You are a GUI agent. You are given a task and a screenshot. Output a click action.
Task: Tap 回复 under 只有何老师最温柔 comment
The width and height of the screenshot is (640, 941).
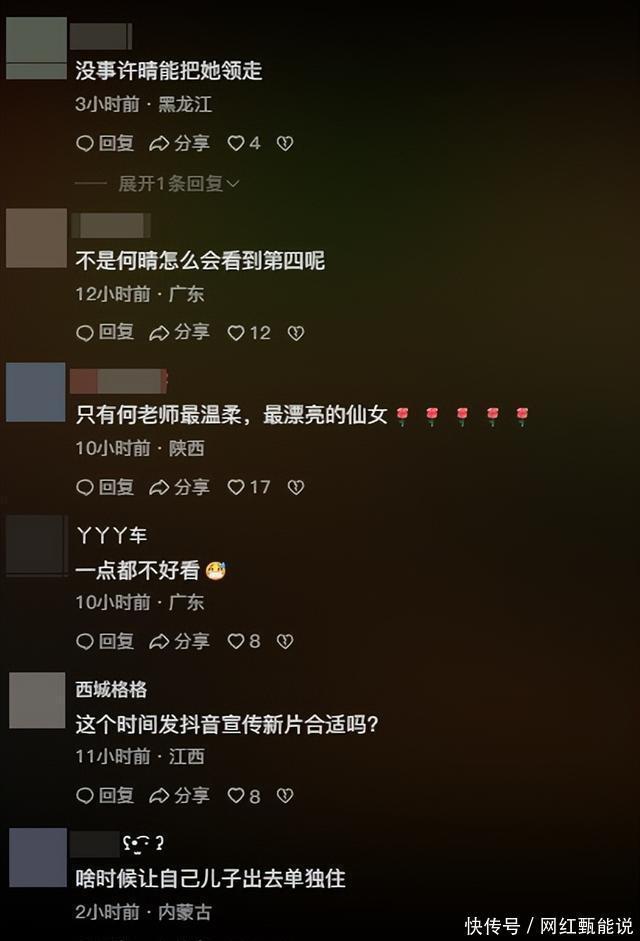[x=105, y=487]
